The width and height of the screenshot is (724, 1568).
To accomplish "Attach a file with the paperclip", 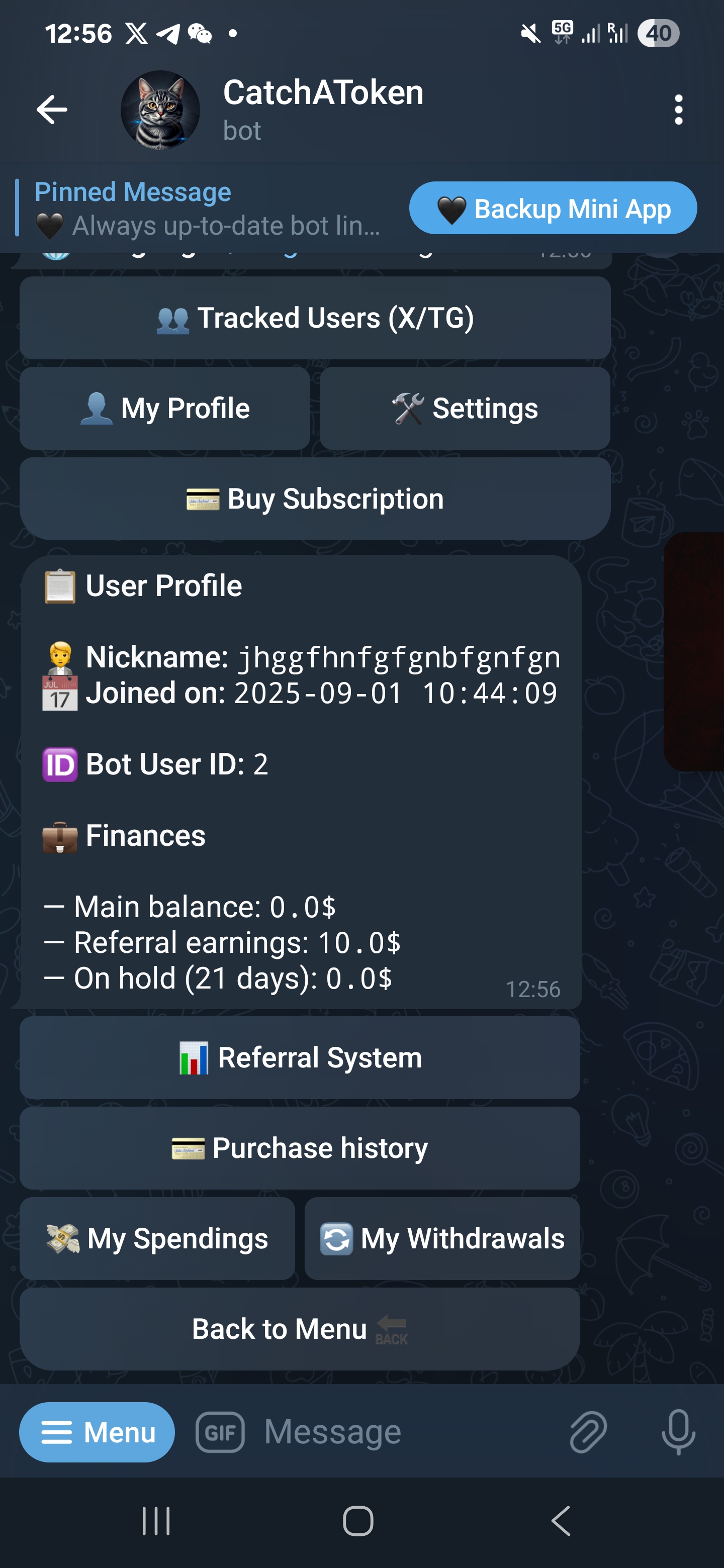I will click(x=588, y=1432).
